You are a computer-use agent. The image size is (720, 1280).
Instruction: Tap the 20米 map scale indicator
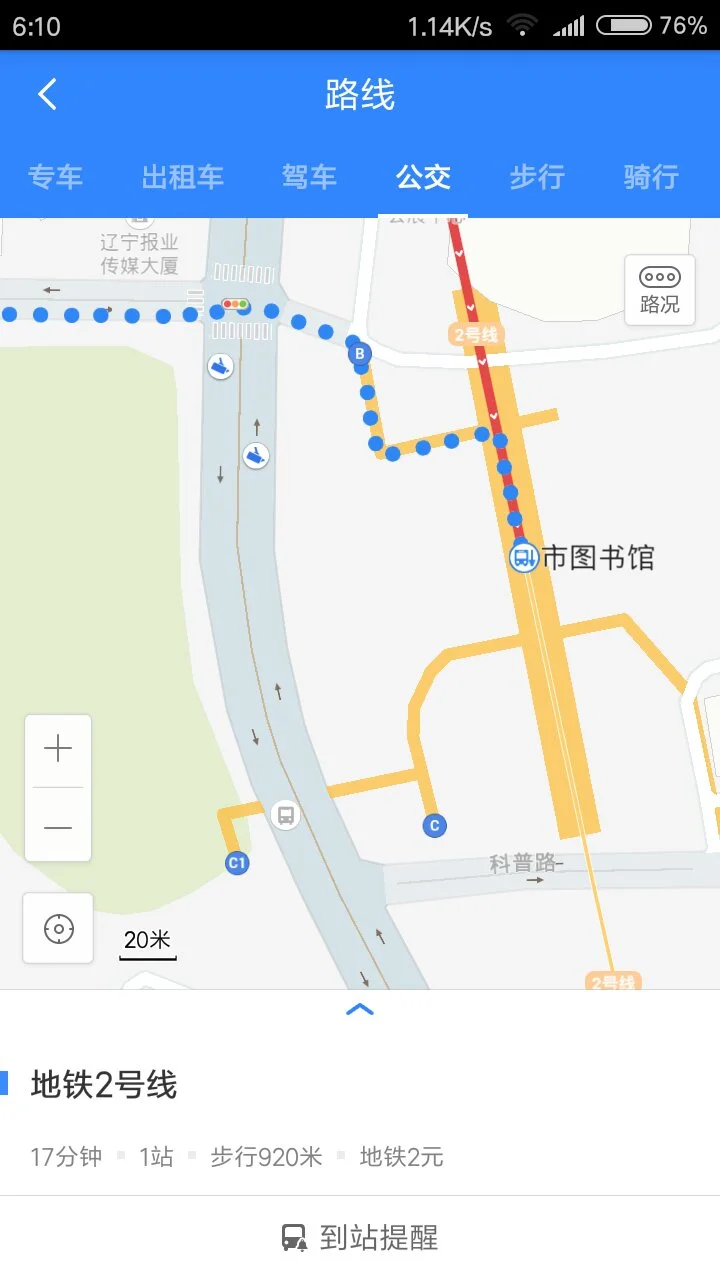point(146,940)
